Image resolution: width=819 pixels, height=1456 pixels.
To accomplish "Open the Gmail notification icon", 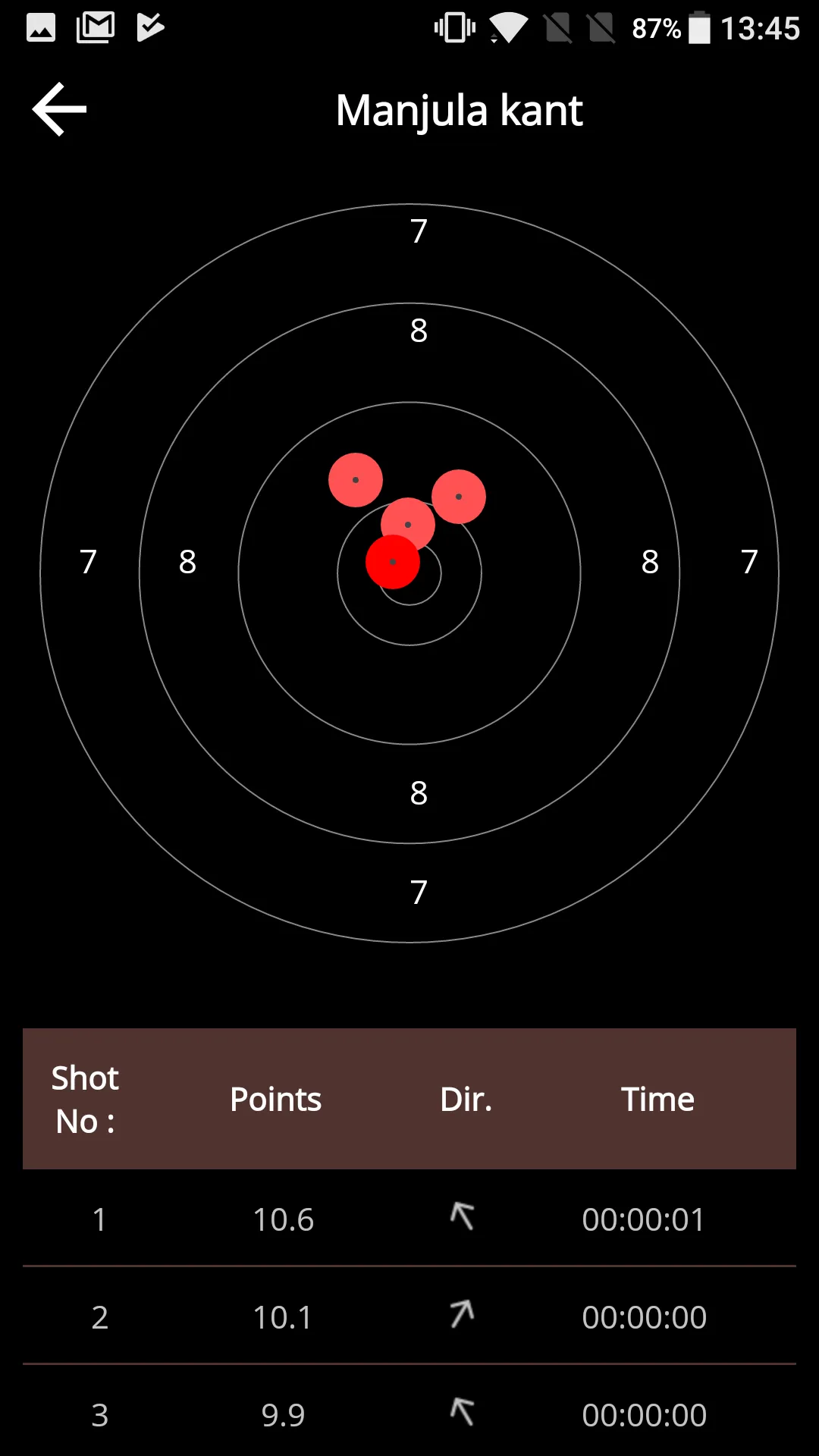I will (95, 27).
